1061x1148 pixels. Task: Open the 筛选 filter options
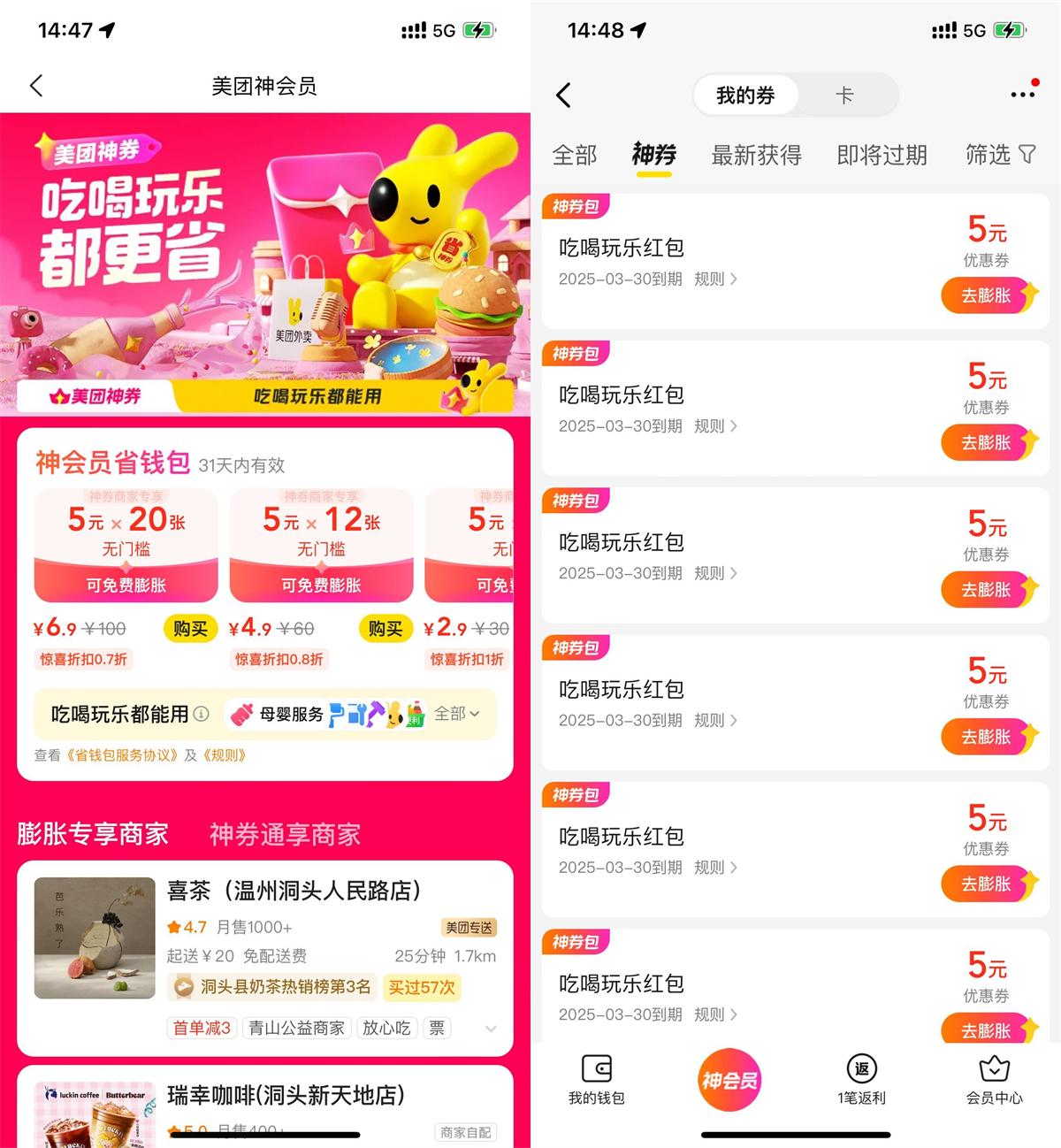(x=999, y=156)
